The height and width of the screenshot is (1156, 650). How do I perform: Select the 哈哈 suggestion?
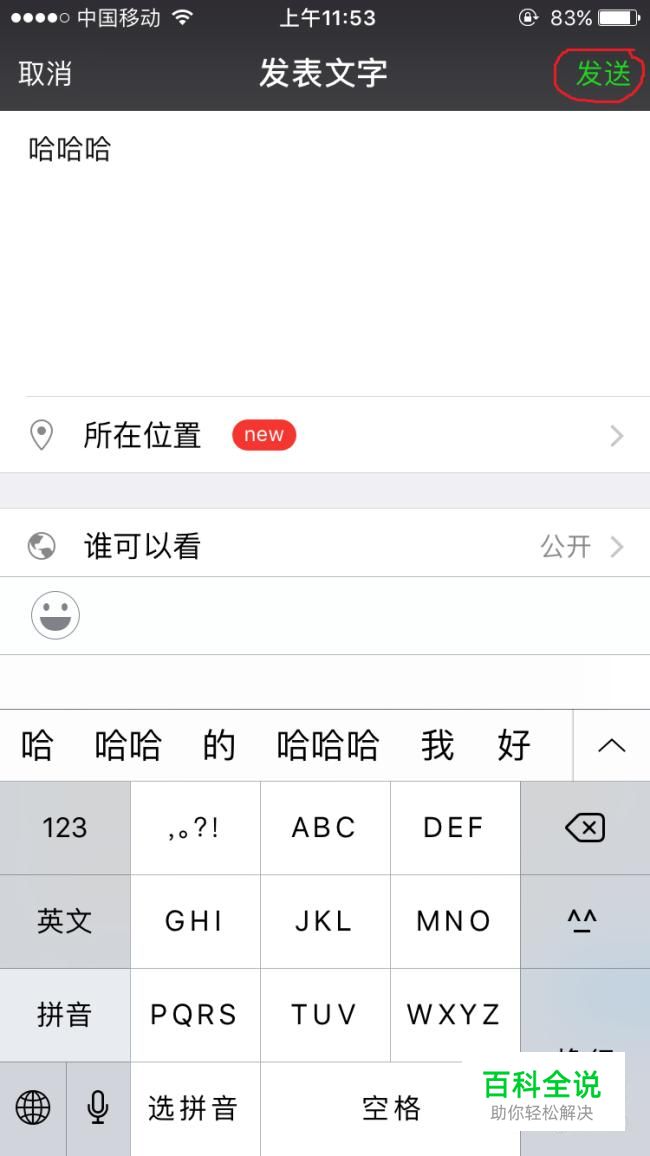tap(128, 745)
